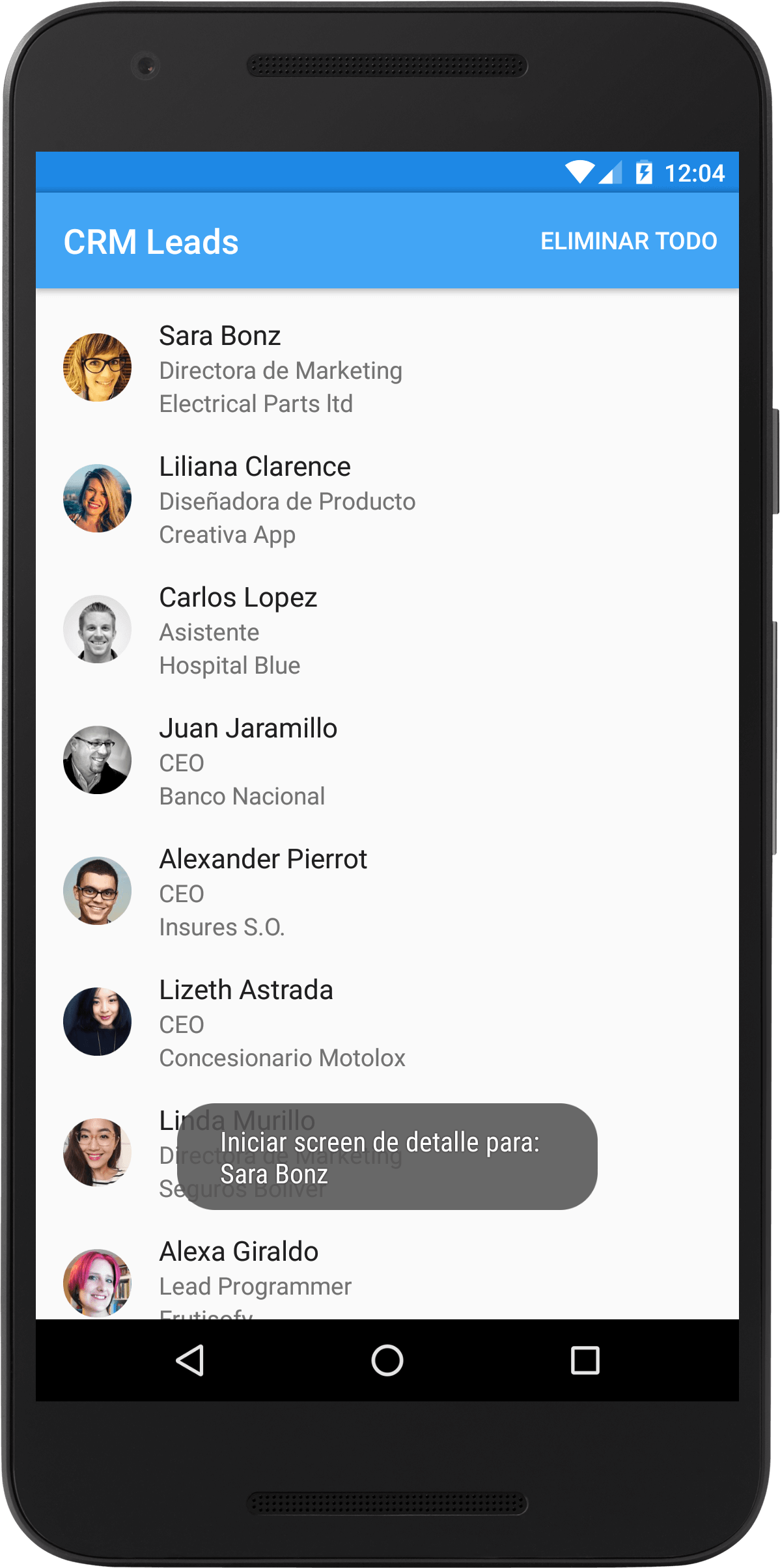Return to the home screen
Screen dimensions: 780x1568
click(x=387, y=1360)
